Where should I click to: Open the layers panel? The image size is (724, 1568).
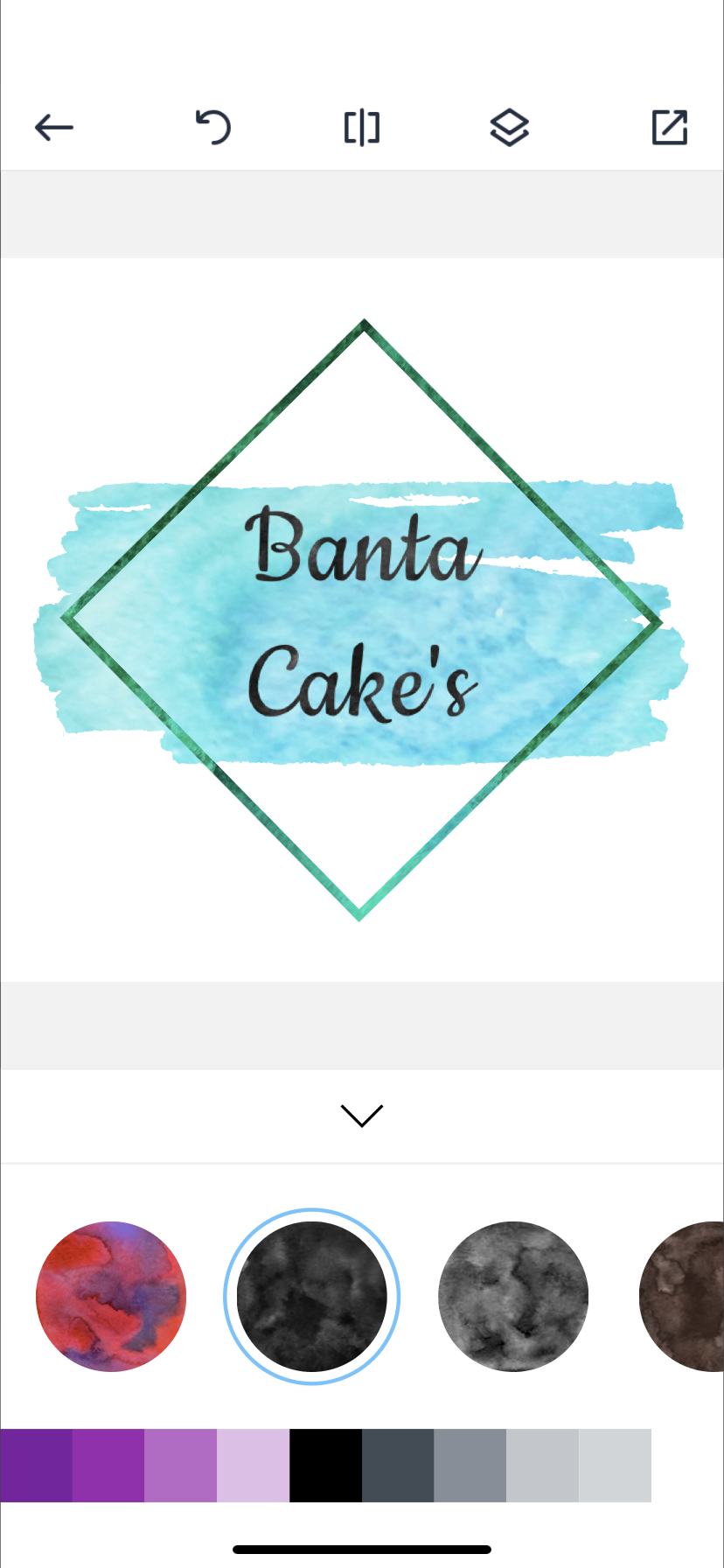click(510, 128)
